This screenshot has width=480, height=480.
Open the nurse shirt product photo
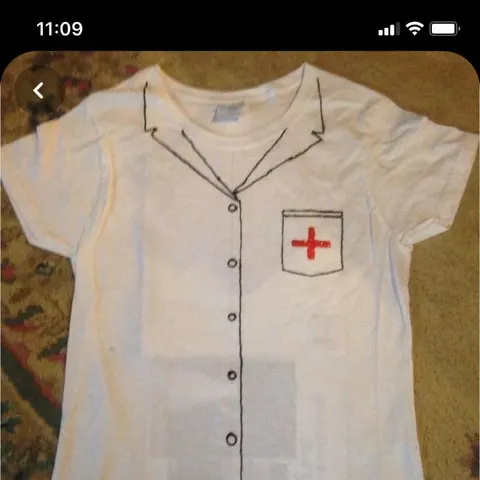pyautogui.click(x=240, y=266)
